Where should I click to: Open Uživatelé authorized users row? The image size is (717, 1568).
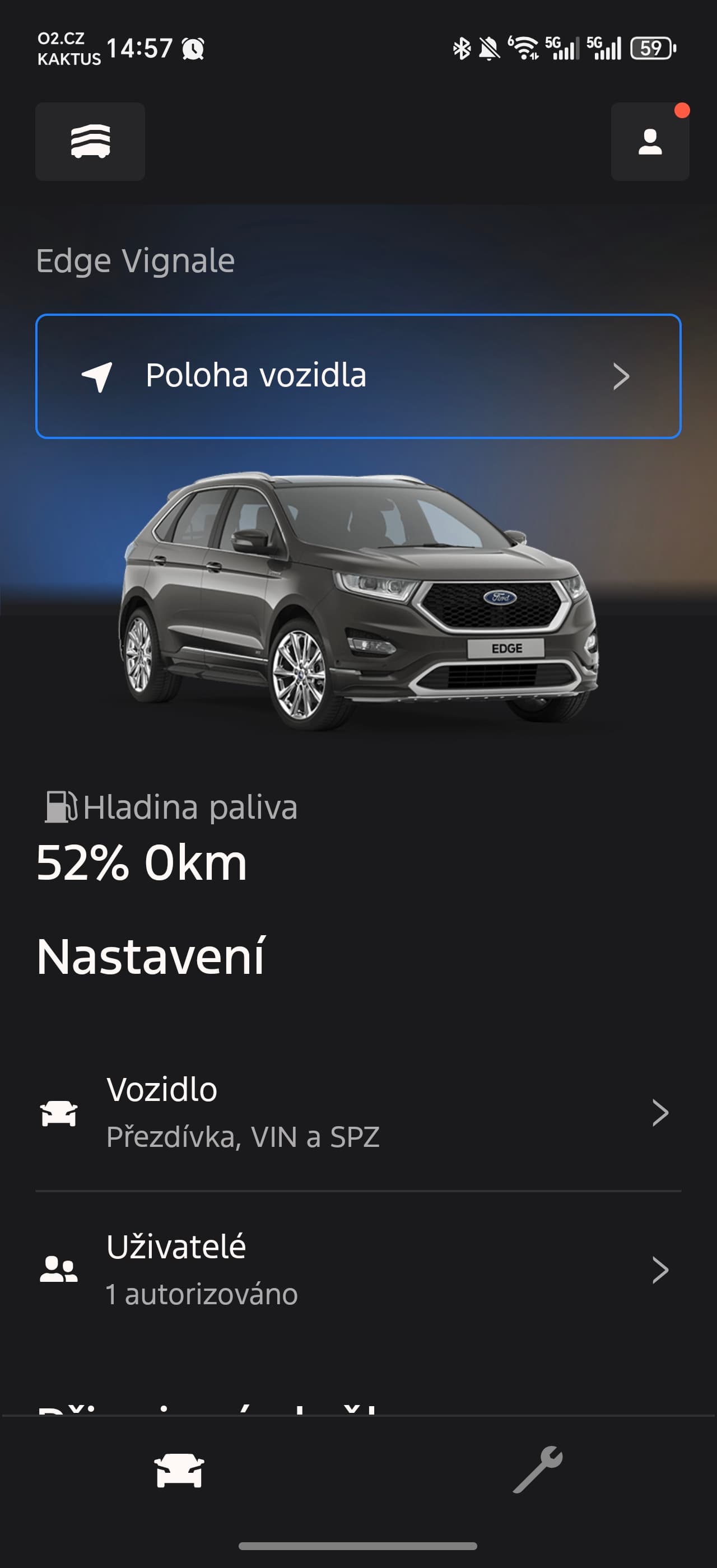point(358,1270)
